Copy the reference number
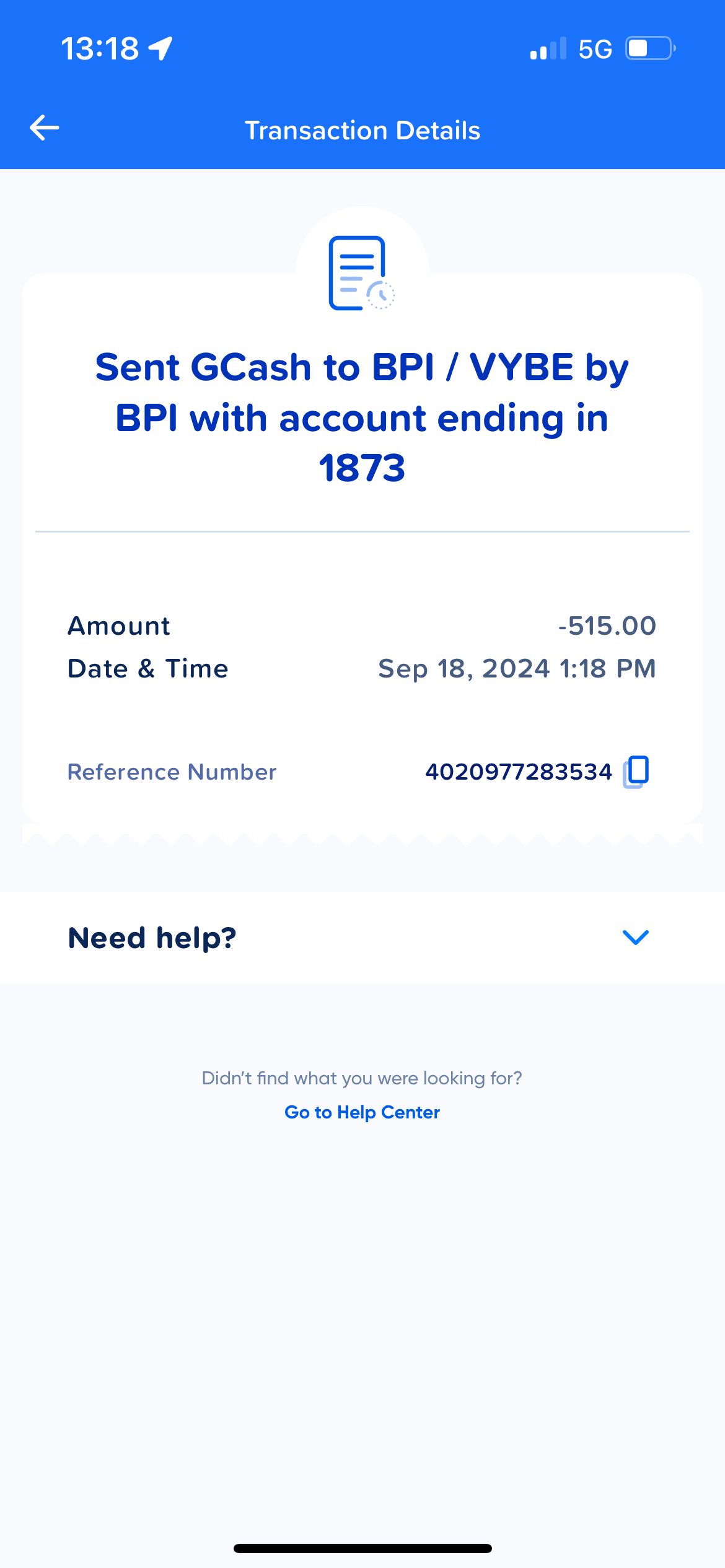The width and height of the screenshot is (725, 1568). pos(636,772)
